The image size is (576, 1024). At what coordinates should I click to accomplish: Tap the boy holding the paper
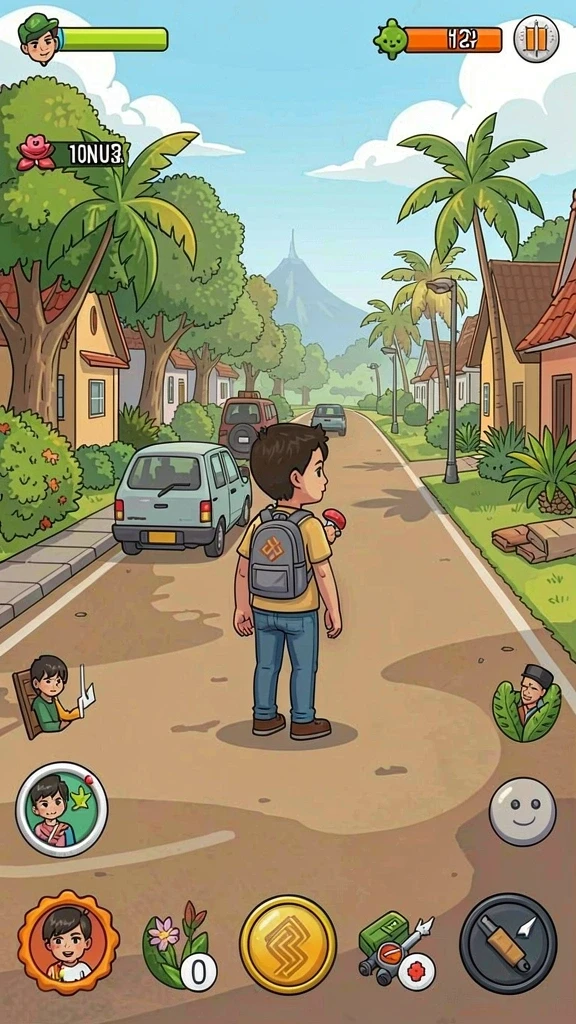point(52,696)
